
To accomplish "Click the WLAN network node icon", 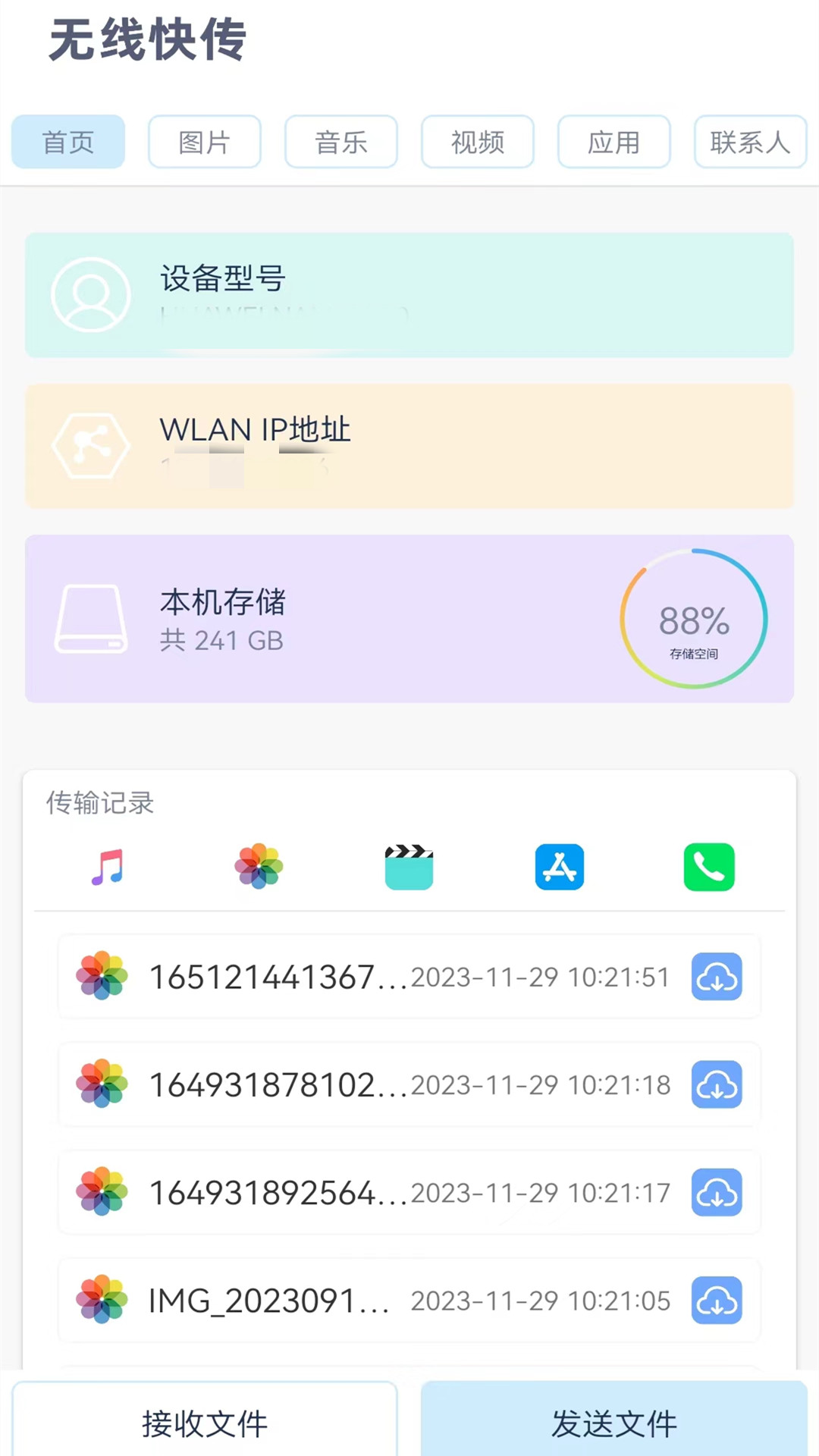I will tap(91, 447).
